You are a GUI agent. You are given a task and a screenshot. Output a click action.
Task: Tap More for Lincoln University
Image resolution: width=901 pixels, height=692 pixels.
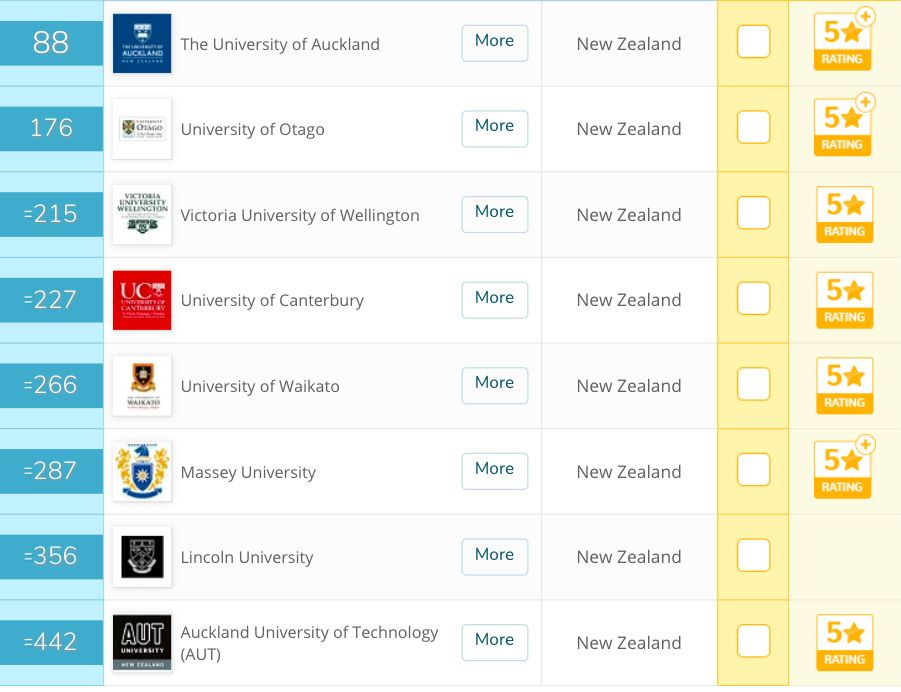tap(494, 557)
